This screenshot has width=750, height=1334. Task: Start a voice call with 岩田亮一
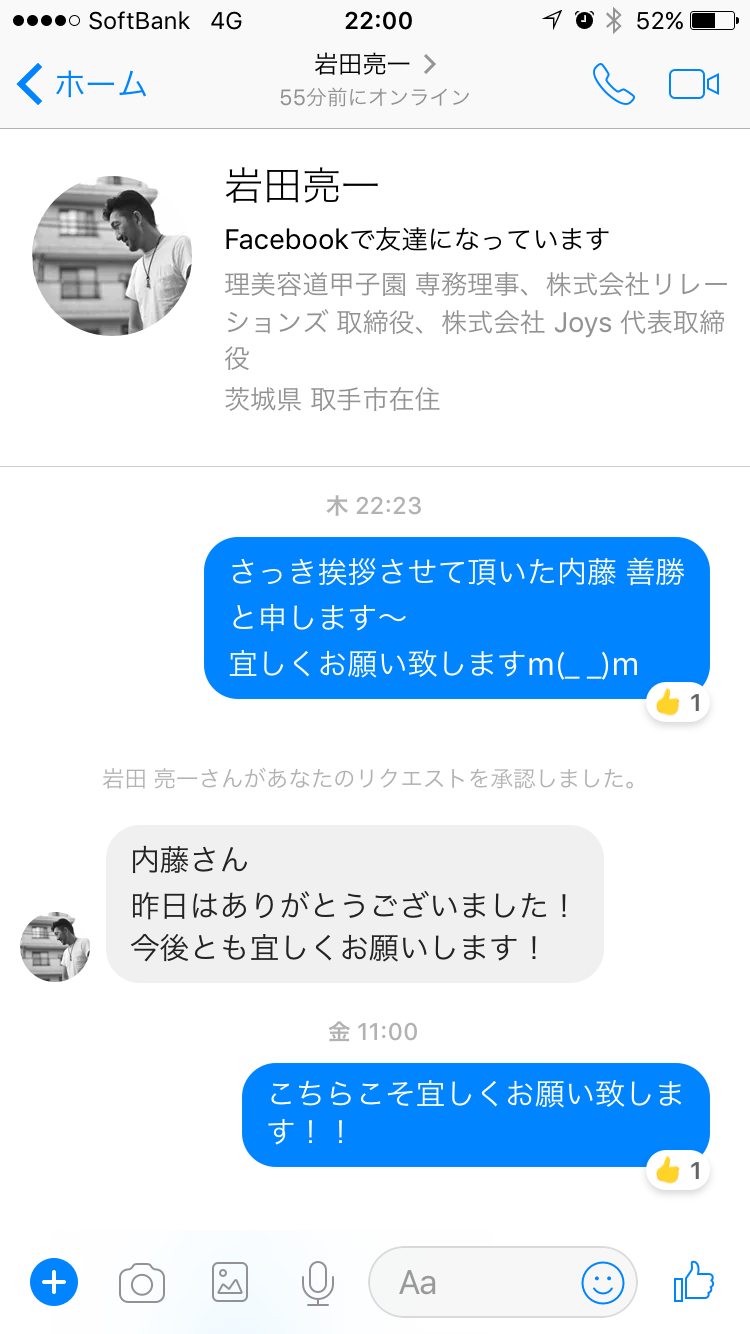[x=613, y=84]
